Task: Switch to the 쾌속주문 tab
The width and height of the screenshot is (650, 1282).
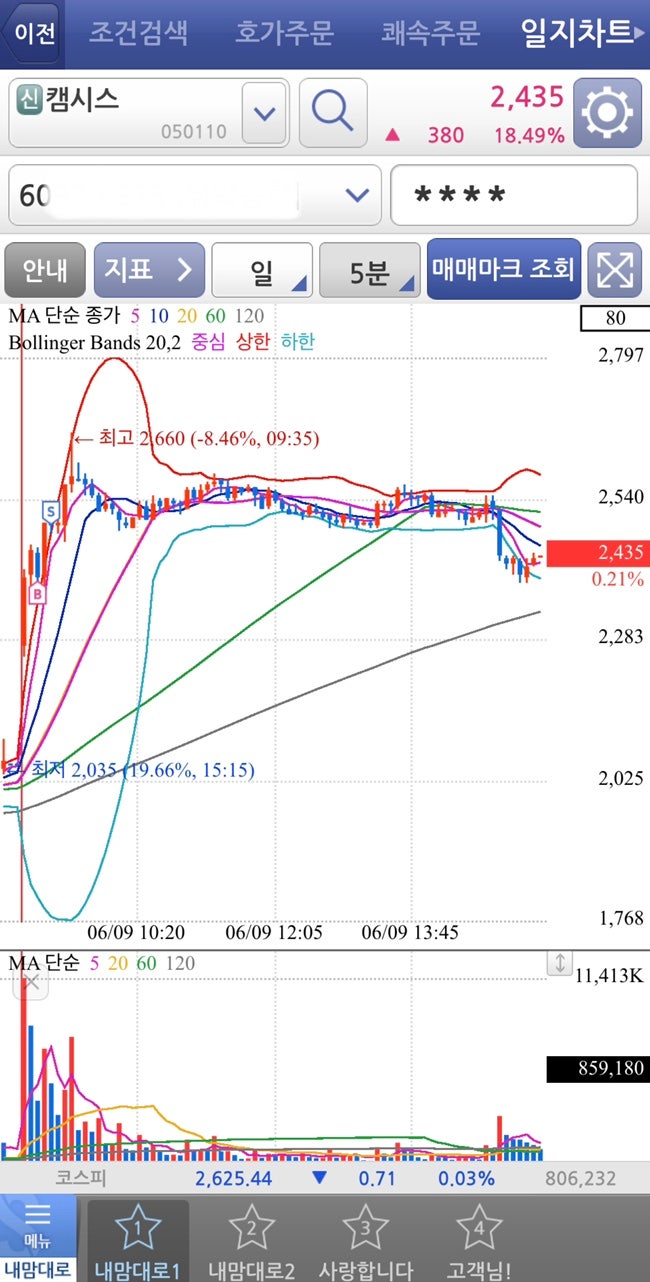Action: point(431,33)
